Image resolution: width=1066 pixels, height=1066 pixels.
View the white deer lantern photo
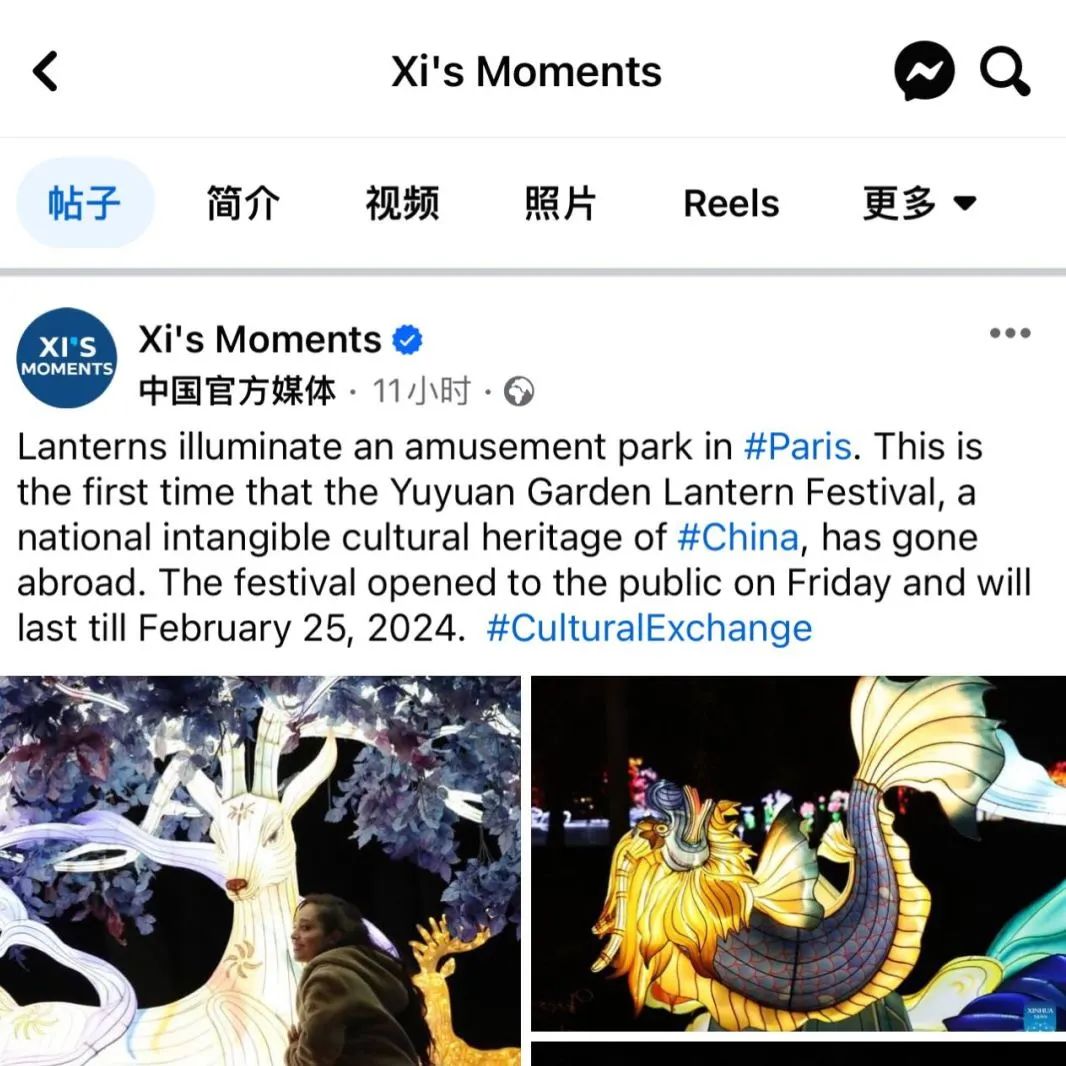coord(260,870)
